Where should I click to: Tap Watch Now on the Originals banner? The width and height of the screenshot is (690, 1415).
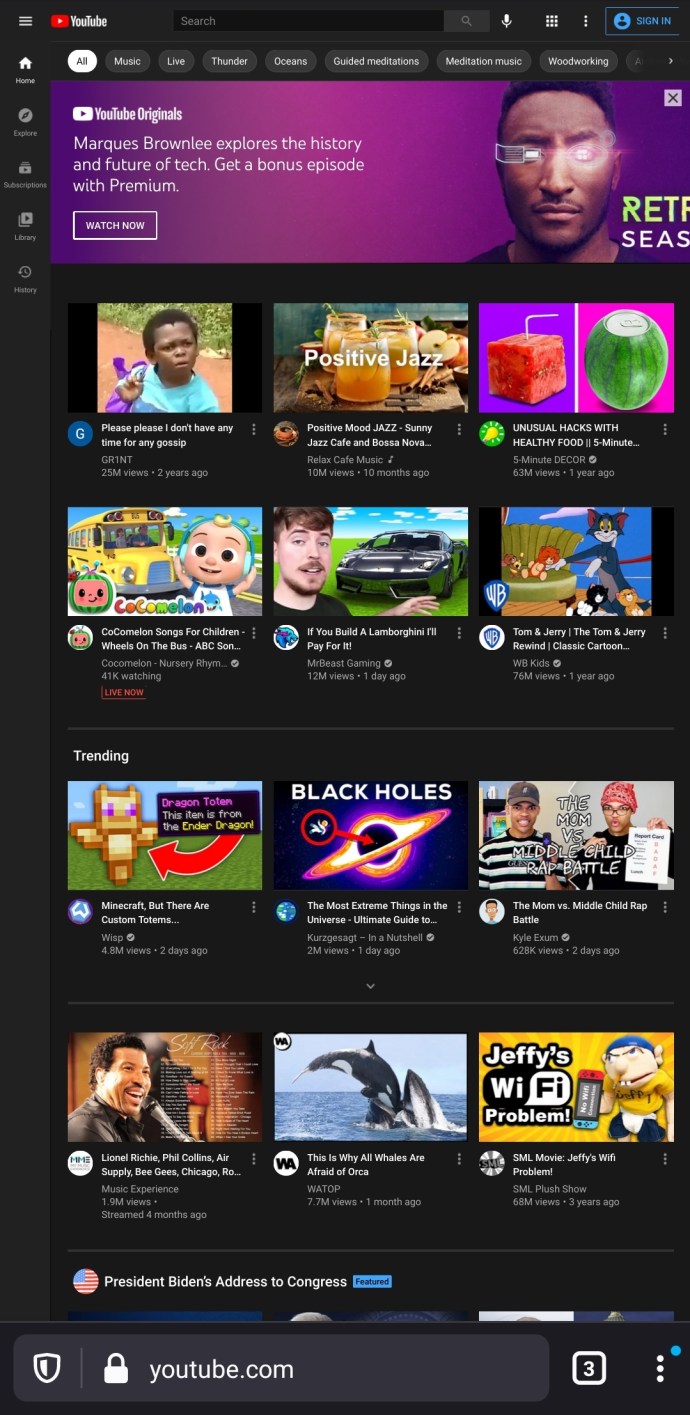[115, 226]
